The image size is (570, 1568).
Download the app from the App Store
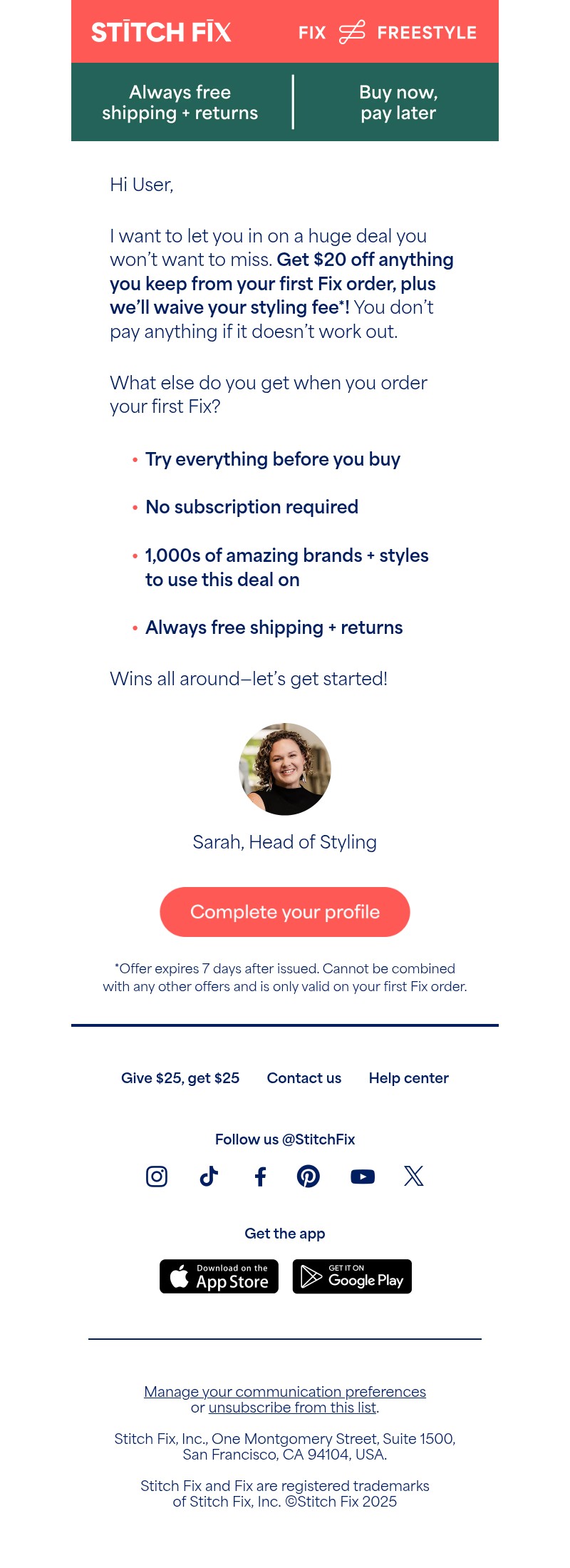point(218,1276)
